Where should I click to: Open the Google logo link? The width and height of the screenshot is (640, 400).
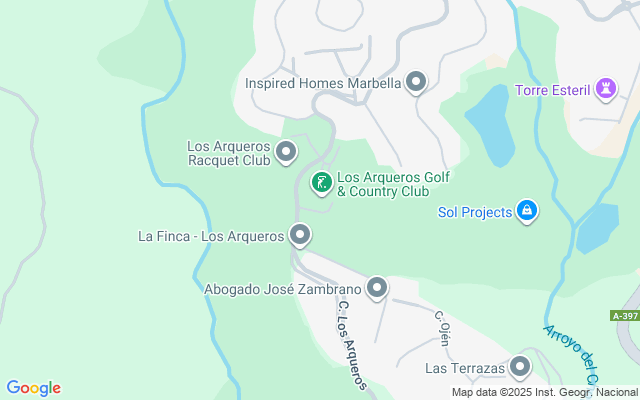pyautogui.click(x=33, y=388)
